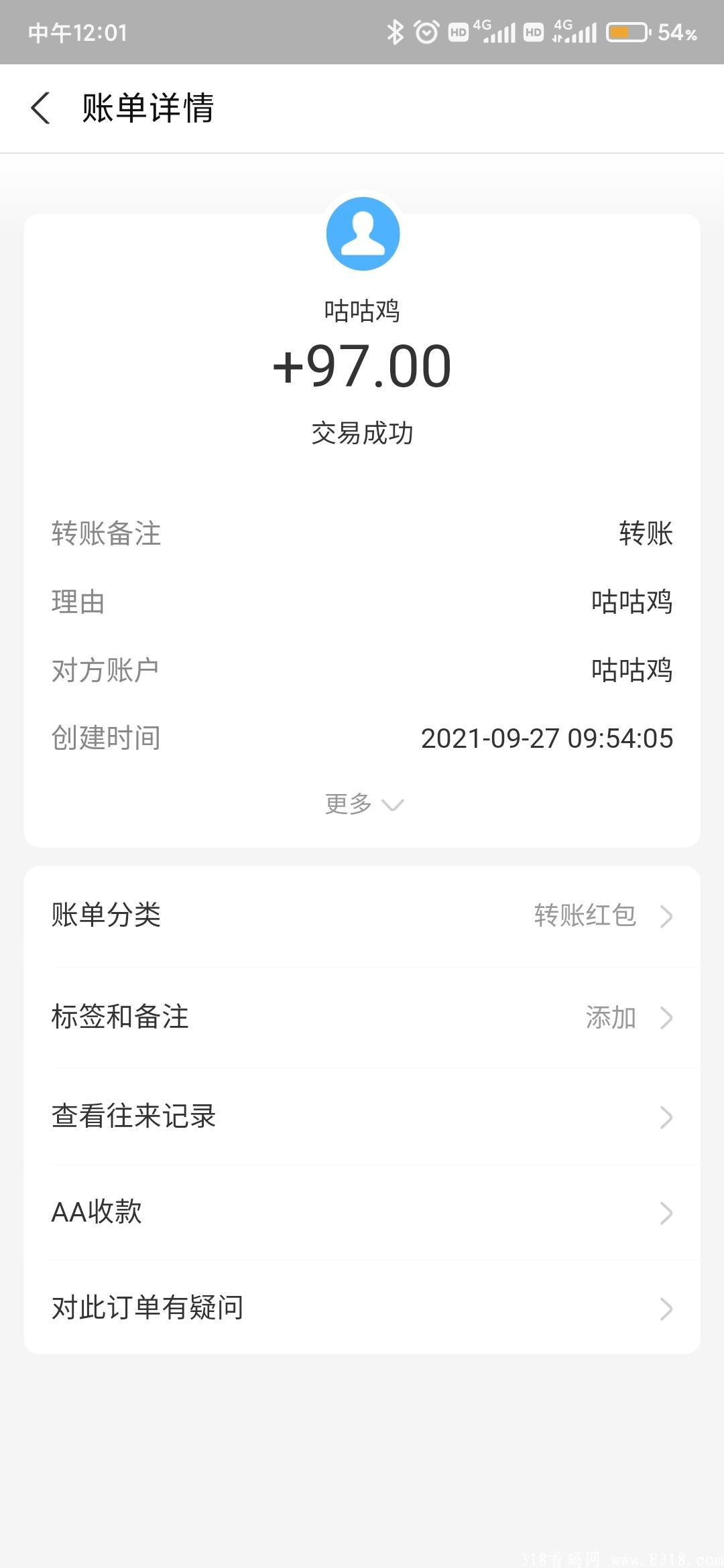Tap the back arrow on 账单详情 page

[x=40, y=108]
